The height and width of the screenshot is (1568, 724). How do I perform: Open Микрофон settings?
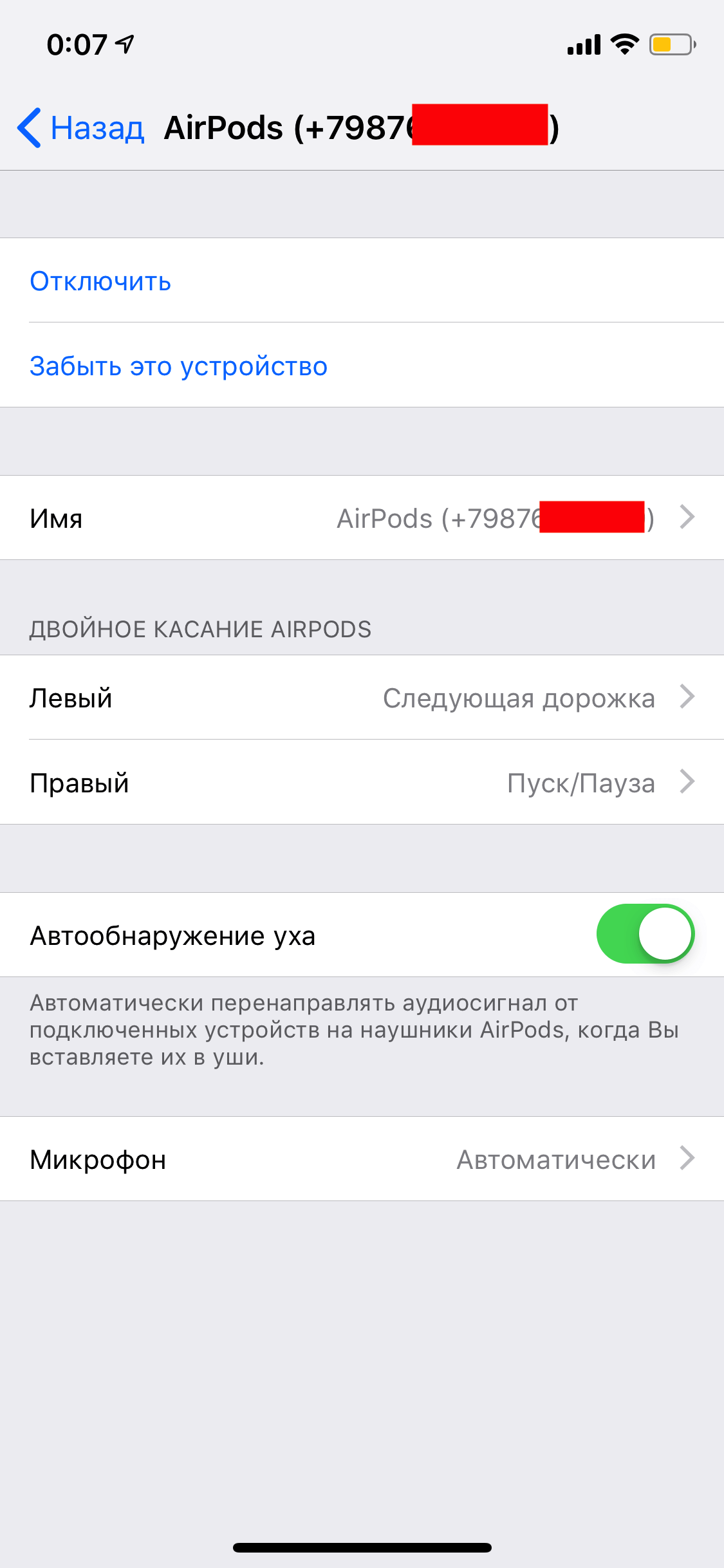click(x=362, y=1159)
